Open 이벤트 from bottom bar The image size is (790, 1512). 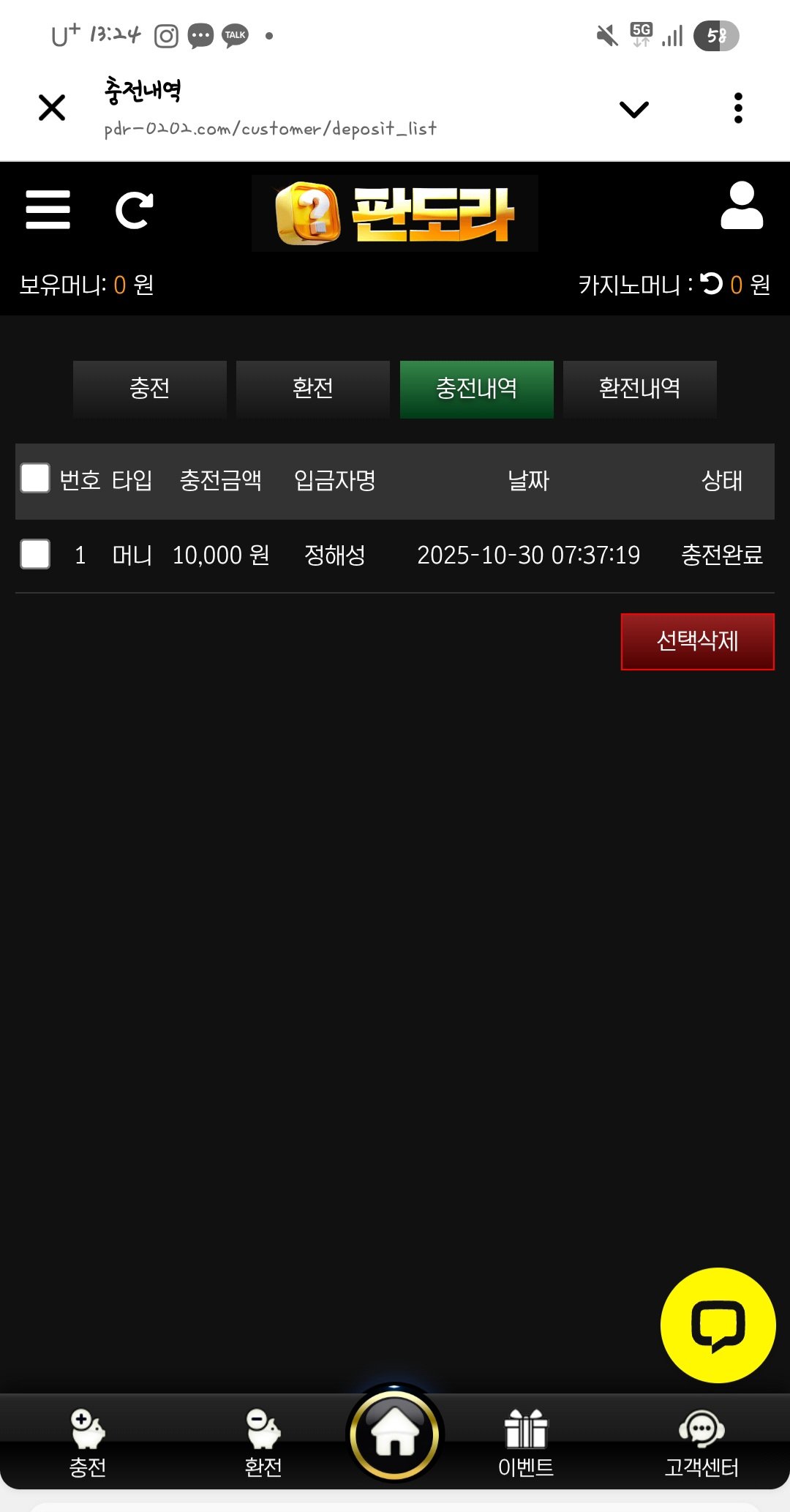pyautogui.click(x=526, y=1443)
